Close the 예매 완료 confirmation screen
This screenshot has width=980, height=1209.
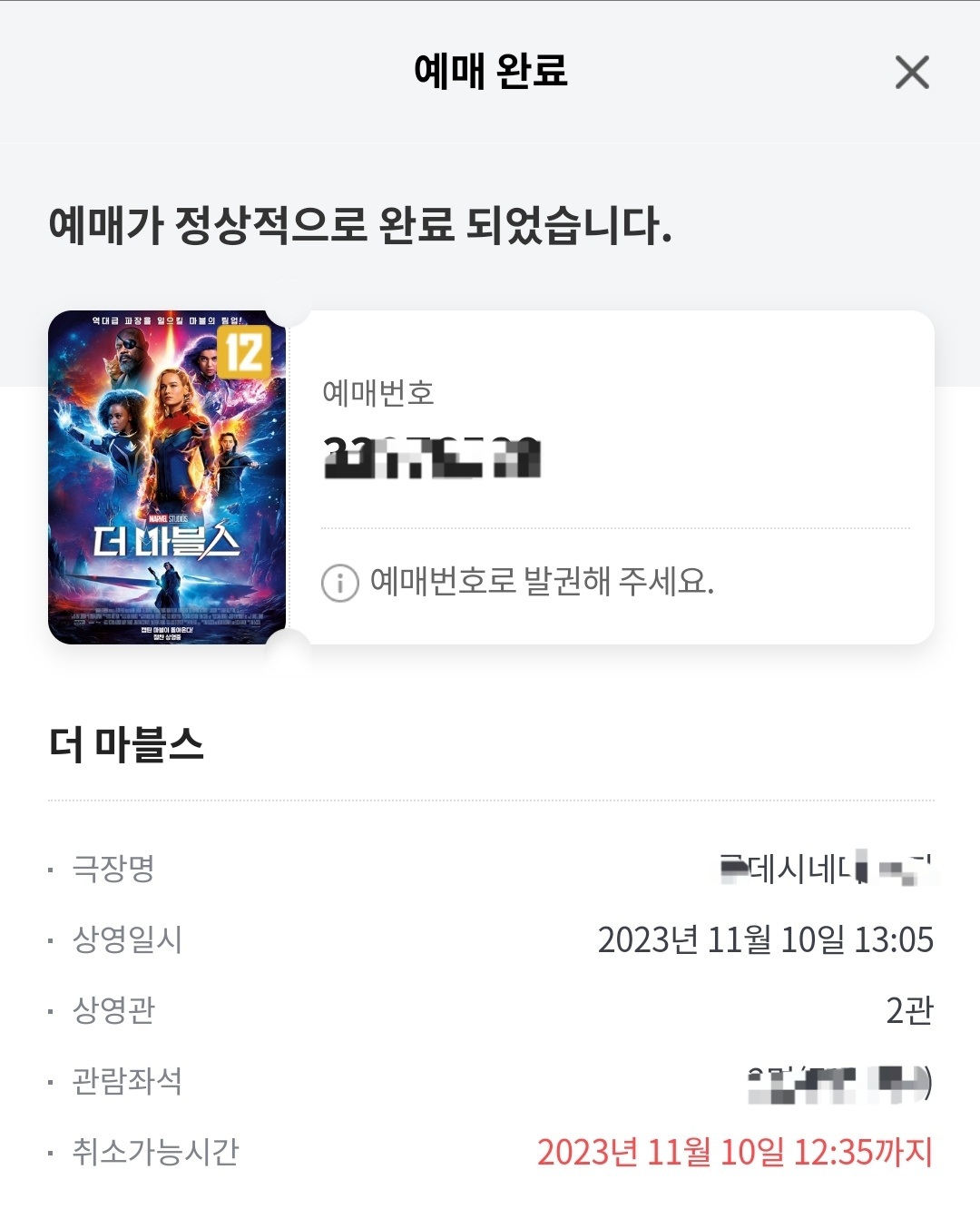click(912, 72)
